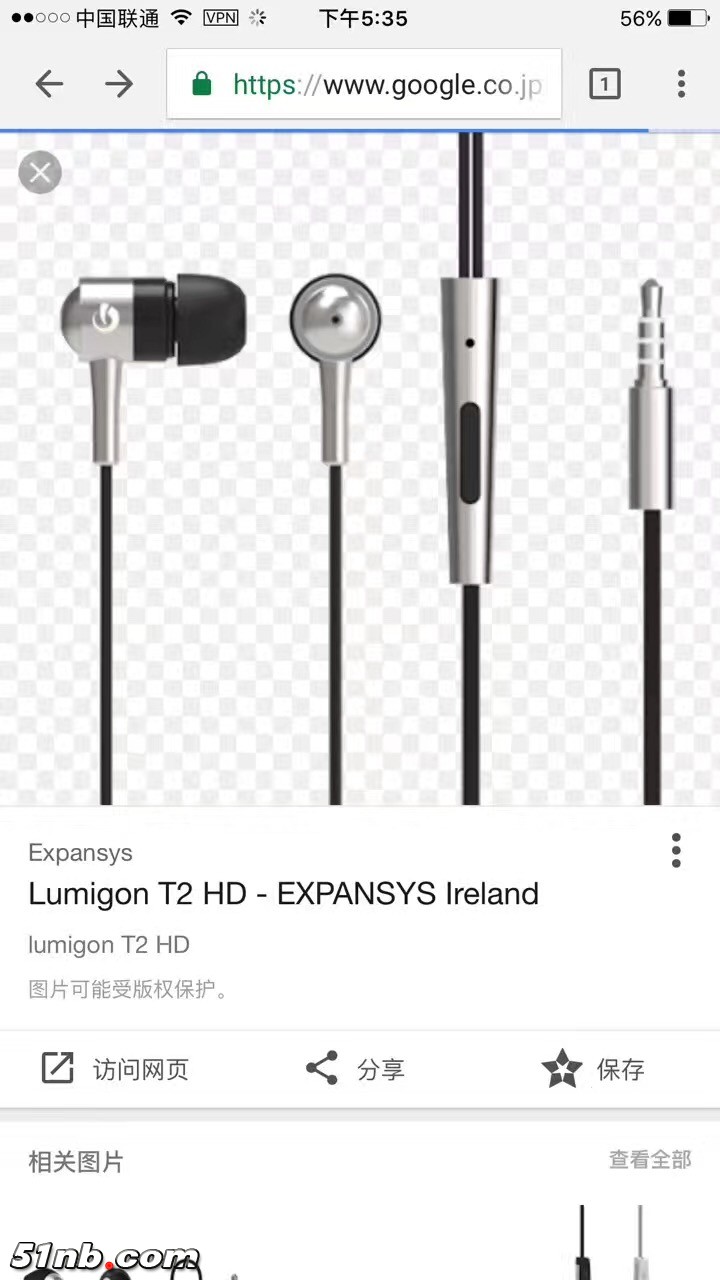Image resolution: width=720 pixels, height=1280 pixels.
Task: Go forward to the next page
Action: (x=119, y=84)
